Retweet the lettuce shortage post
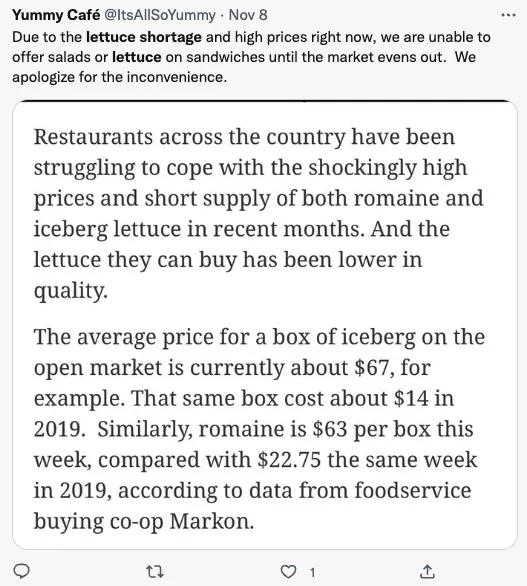Screen dimensions: 527x586 tap(154, 571)
